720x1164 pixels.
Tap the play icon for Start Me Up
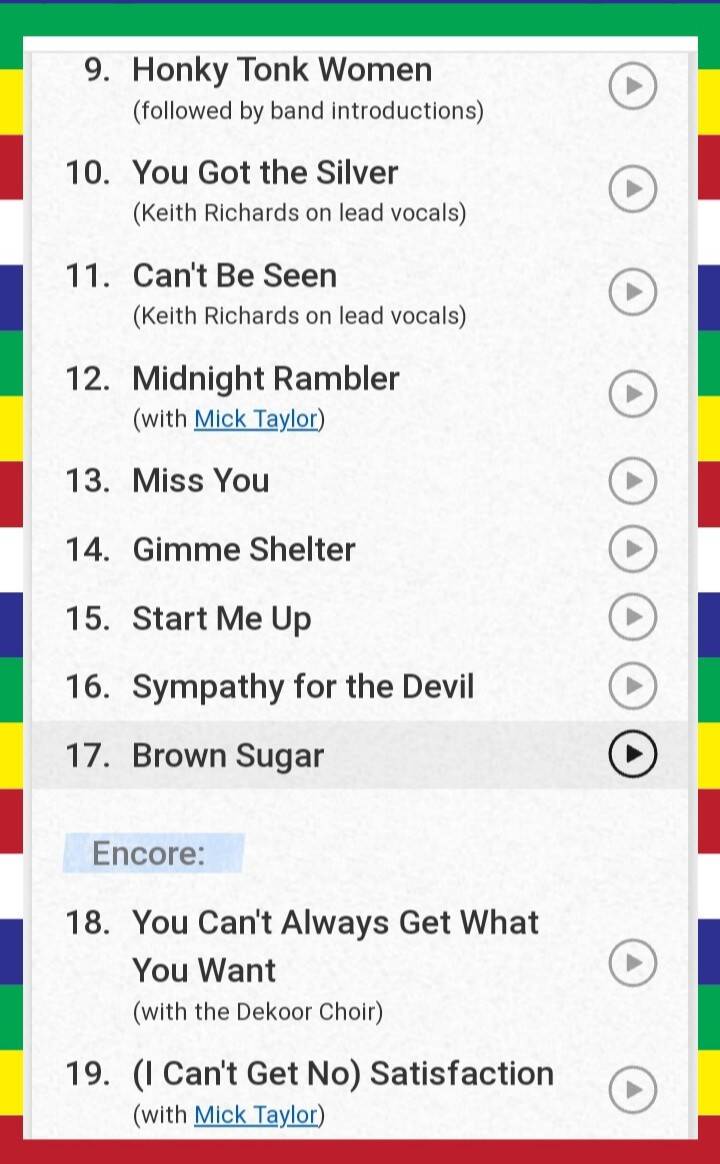pos(633,617)
